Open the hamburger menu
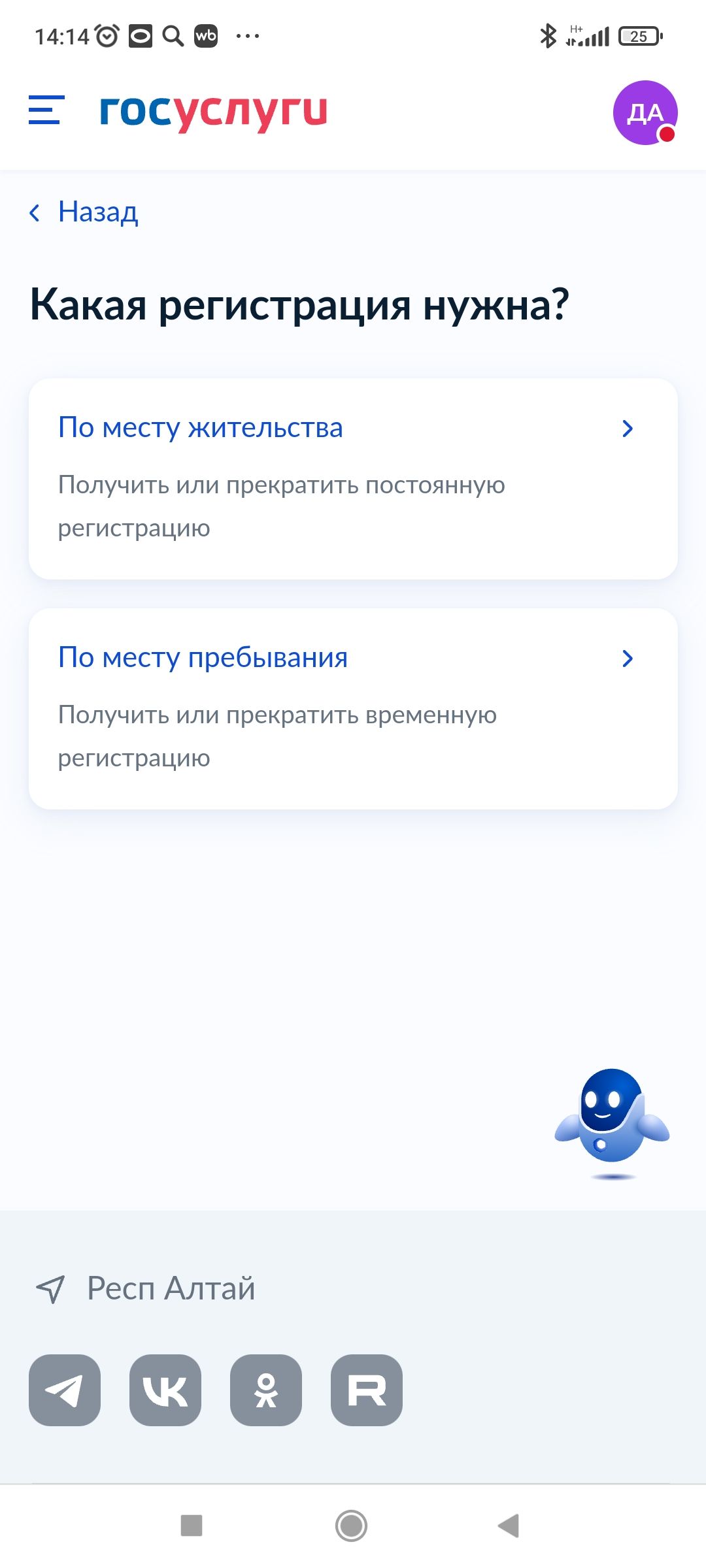This screenshot has width=706, height=1568. [46, 110]
